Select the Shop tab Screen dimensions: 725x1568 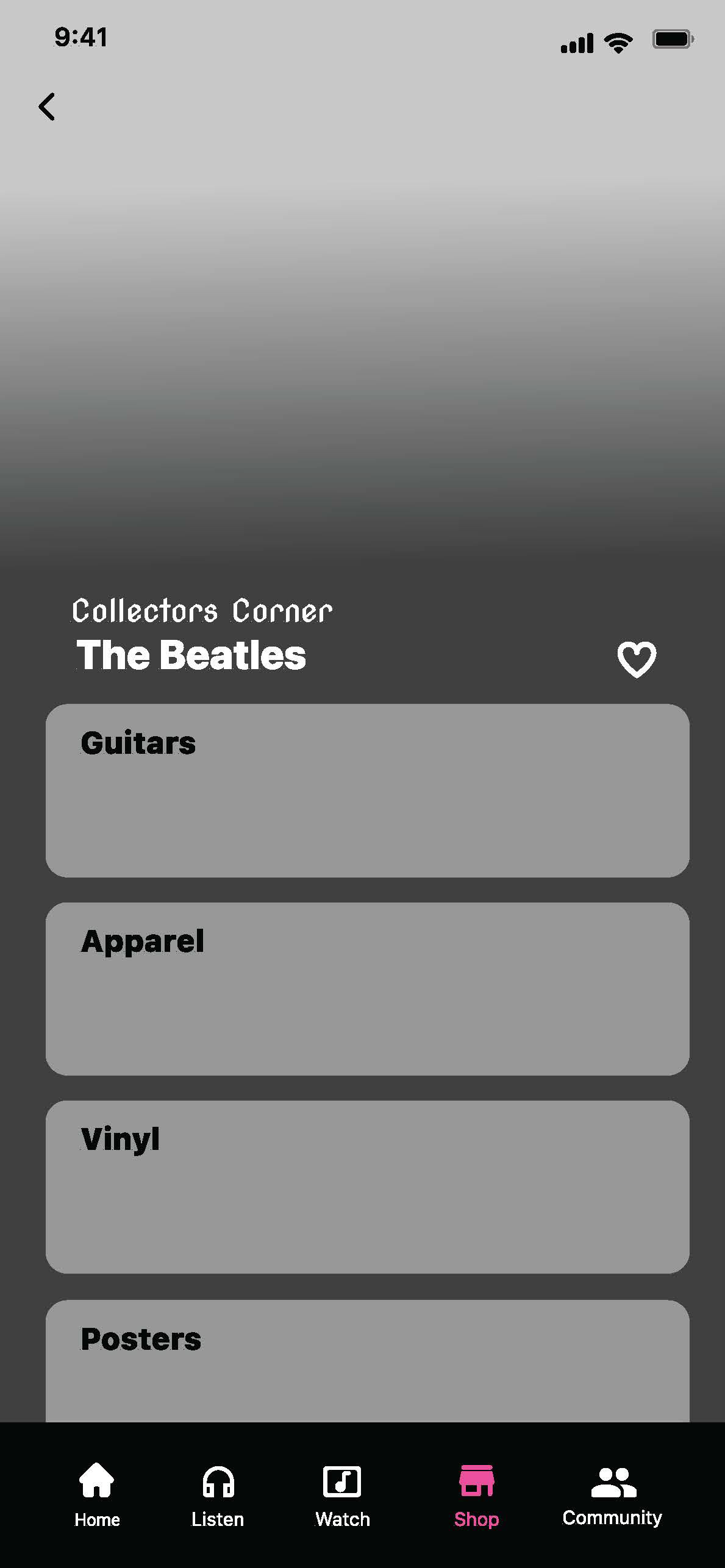(476, 1495)
